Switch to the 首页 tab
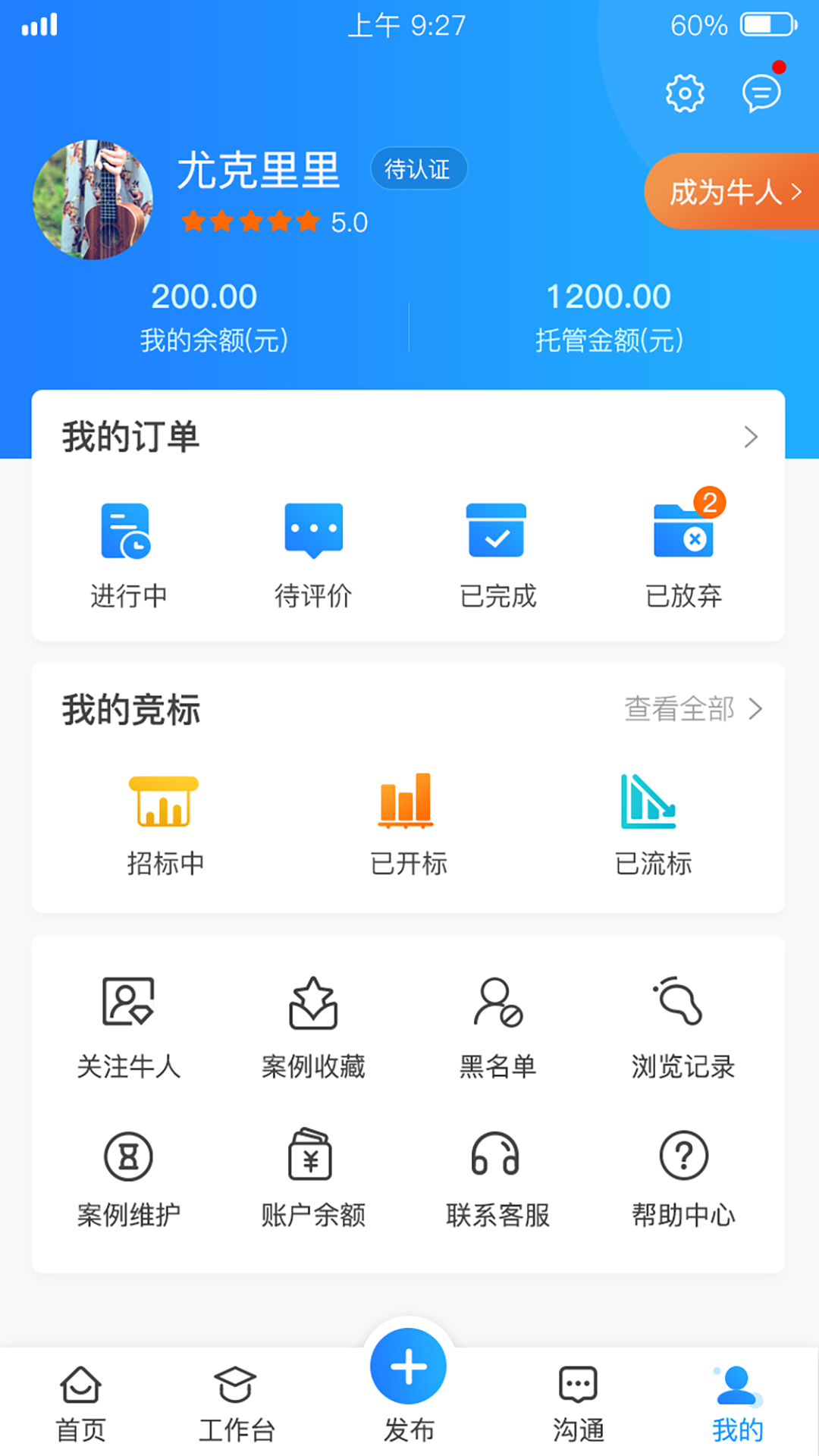Image resolution: width=819 pixels, height=1456 pixels. (x=80, y=1403)
